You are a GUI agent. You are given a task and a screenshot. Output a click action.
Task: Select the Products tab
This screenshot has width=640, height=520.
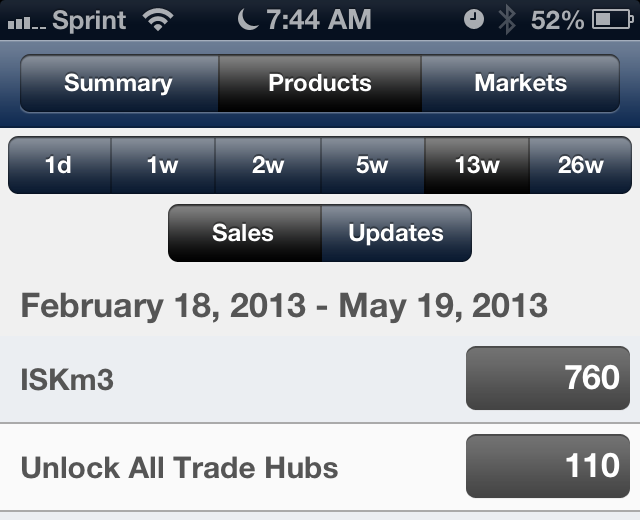pos(320,84)
